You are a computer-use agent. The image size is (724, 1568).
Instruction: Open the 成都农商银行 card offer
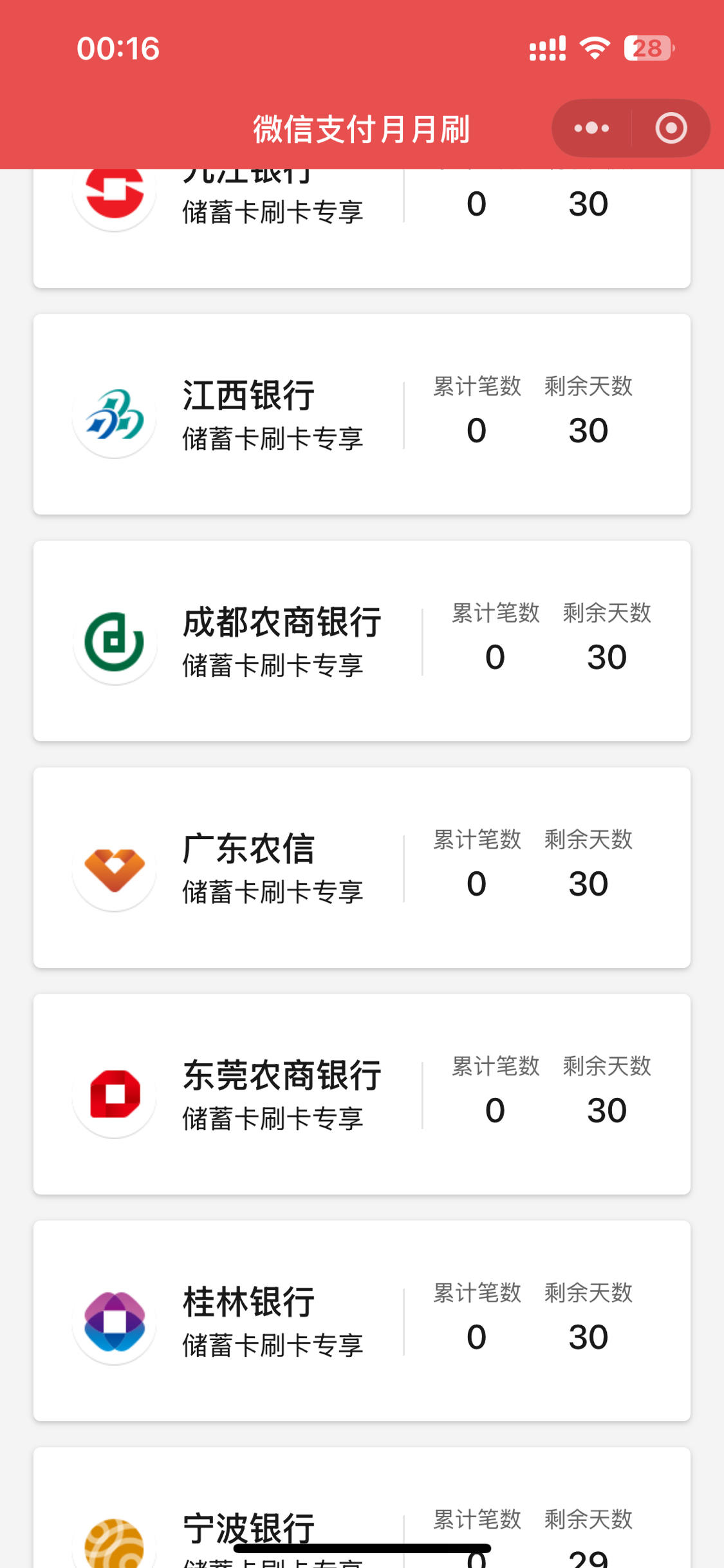[x=362, y=641]
